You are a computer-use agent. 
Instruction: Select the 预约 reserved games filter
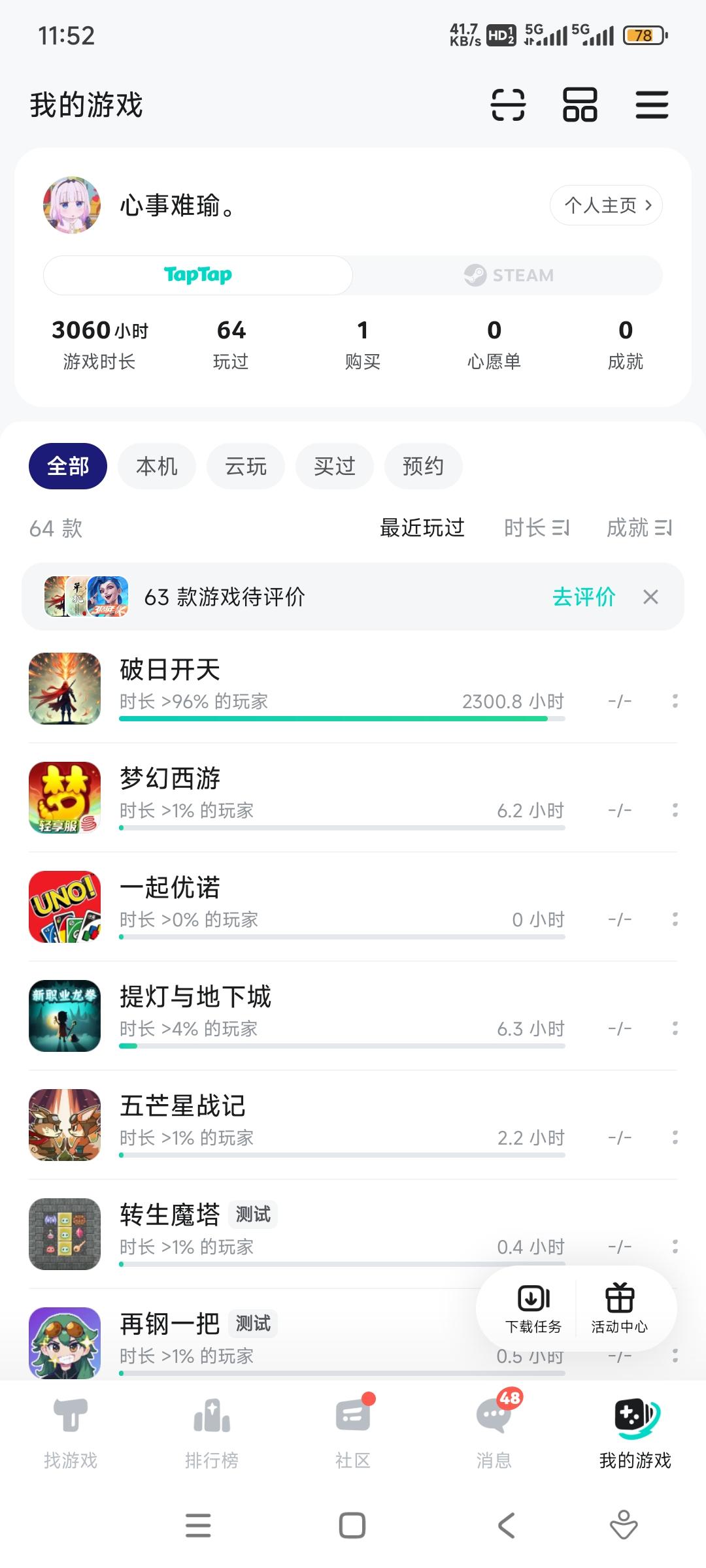(x=422, y=466)
